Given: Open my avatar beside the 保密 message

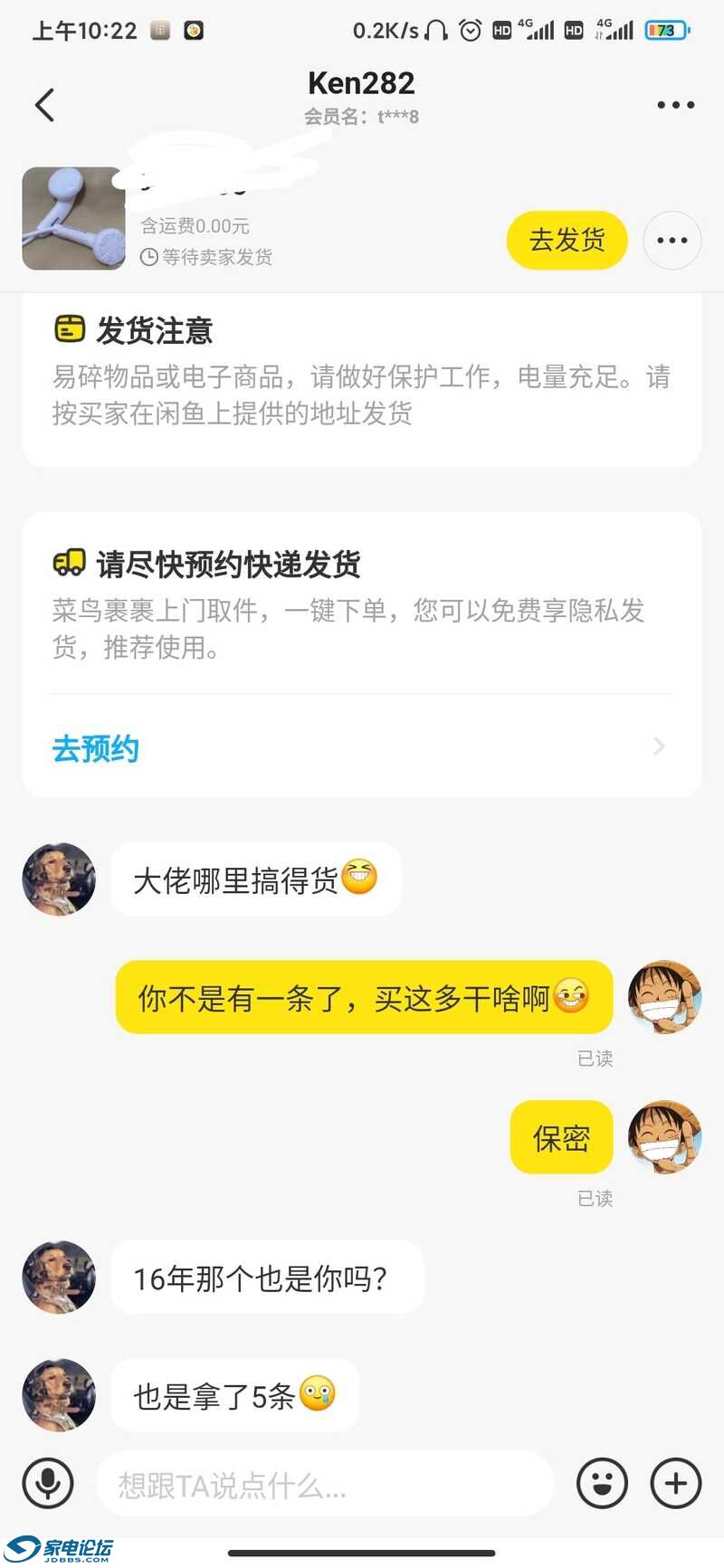Looking at the screenshot, I should [665, 1137].
